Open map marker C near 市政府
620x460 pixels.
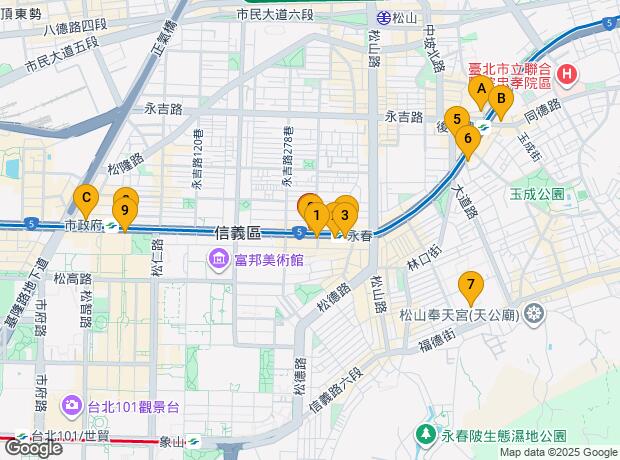pos(86,198)
